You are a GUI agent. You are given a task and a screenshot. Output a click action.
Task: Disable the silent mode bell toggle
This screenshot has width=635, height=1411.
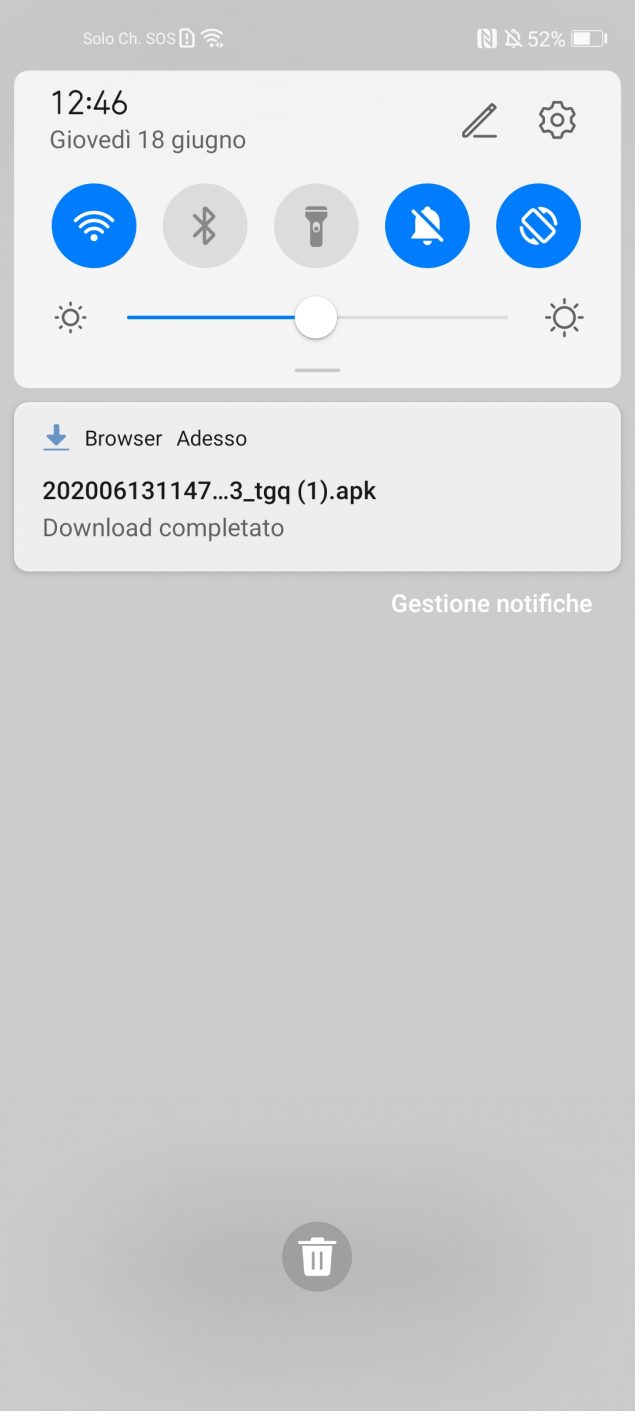coord(427,226)
